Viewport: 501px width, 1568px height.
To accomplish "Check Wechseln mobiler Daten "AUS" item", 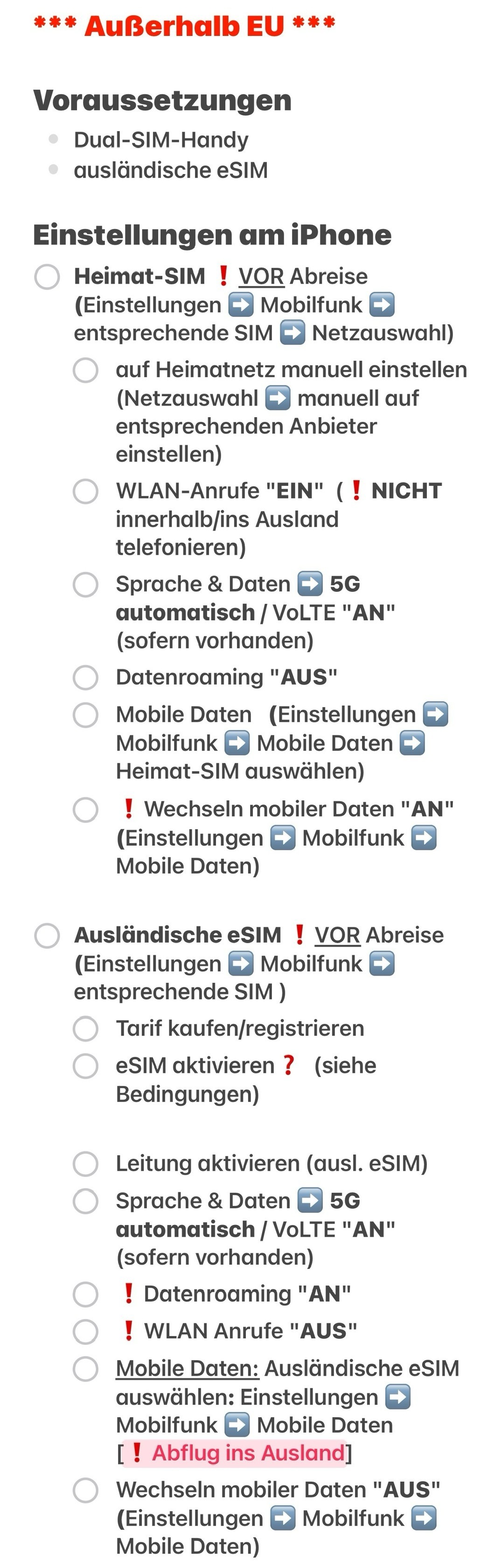I will click(85, 1490).
